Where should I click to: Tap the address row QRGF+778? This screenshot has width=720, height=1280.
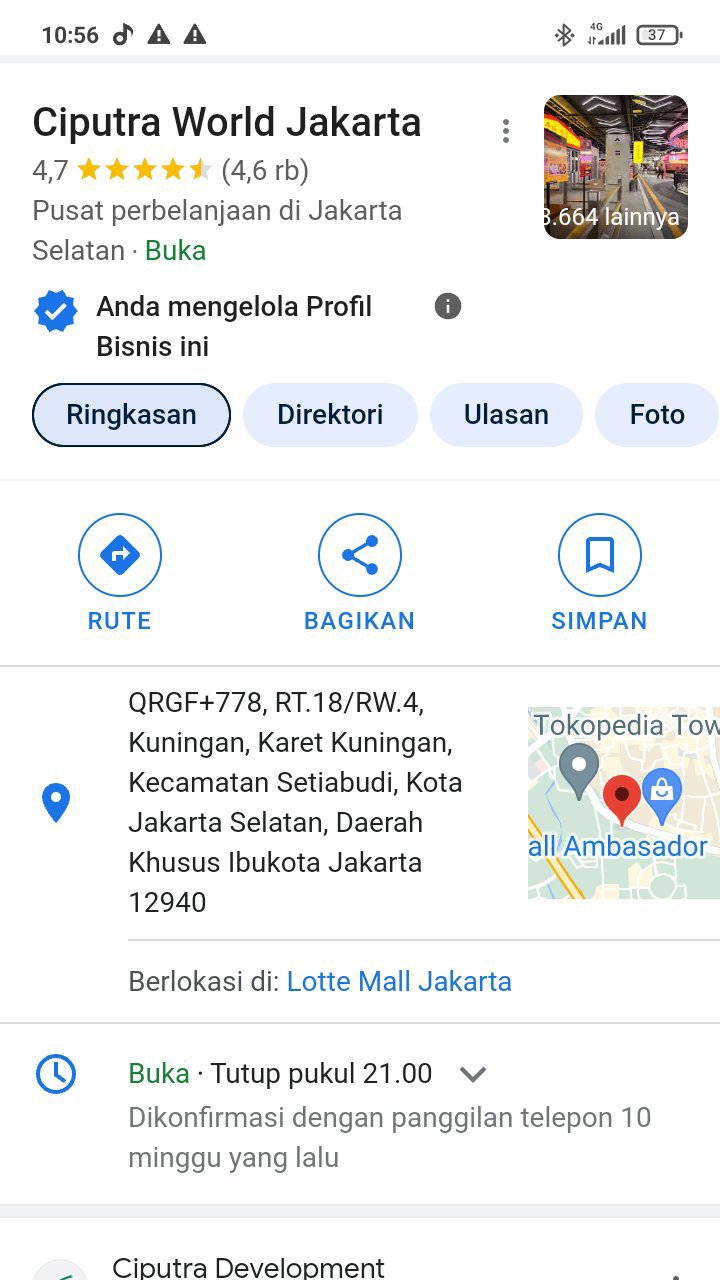pyautogui.click(x=295, y=802)
